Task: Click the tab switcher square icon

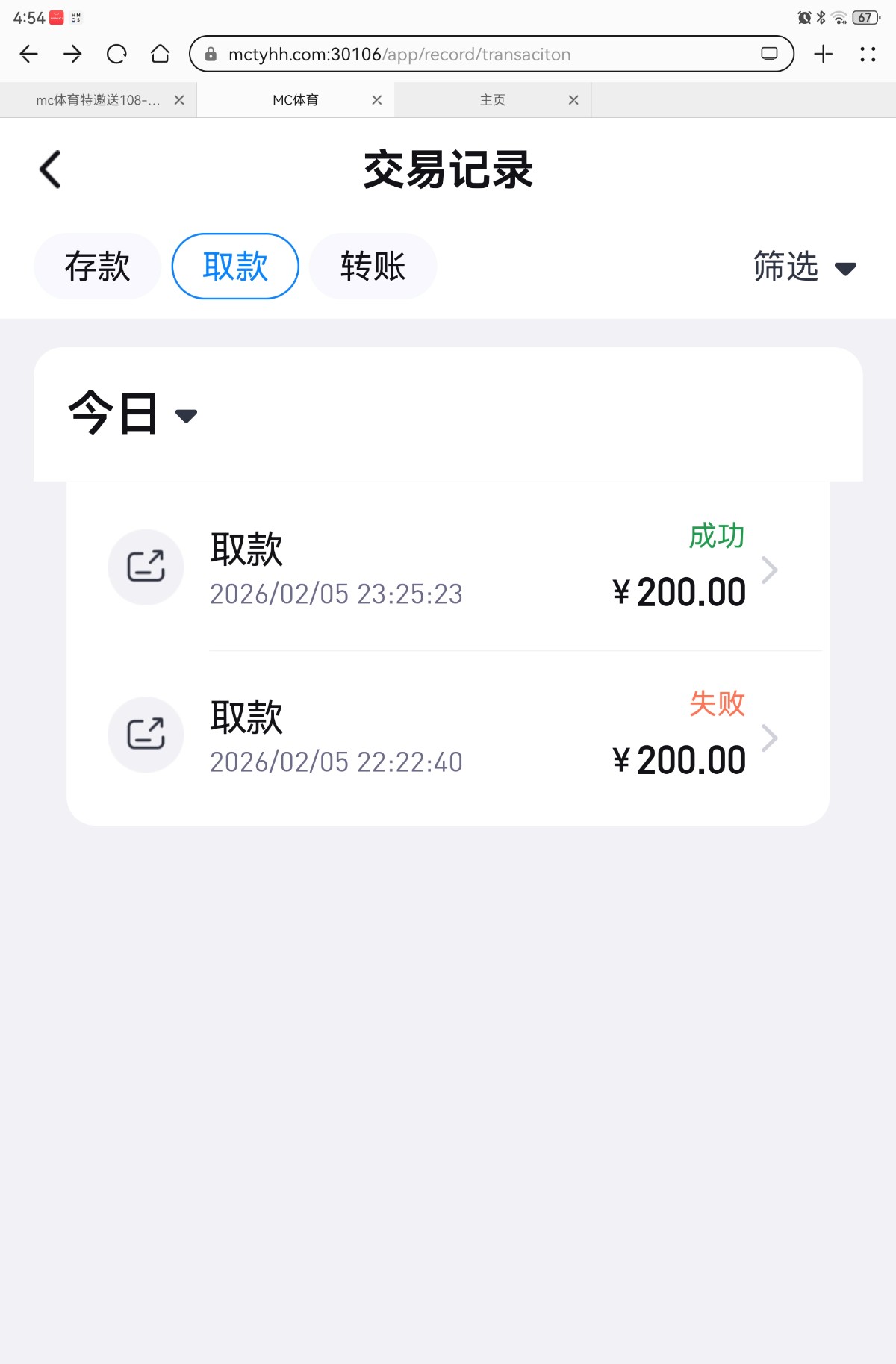Action: (768, 54)
